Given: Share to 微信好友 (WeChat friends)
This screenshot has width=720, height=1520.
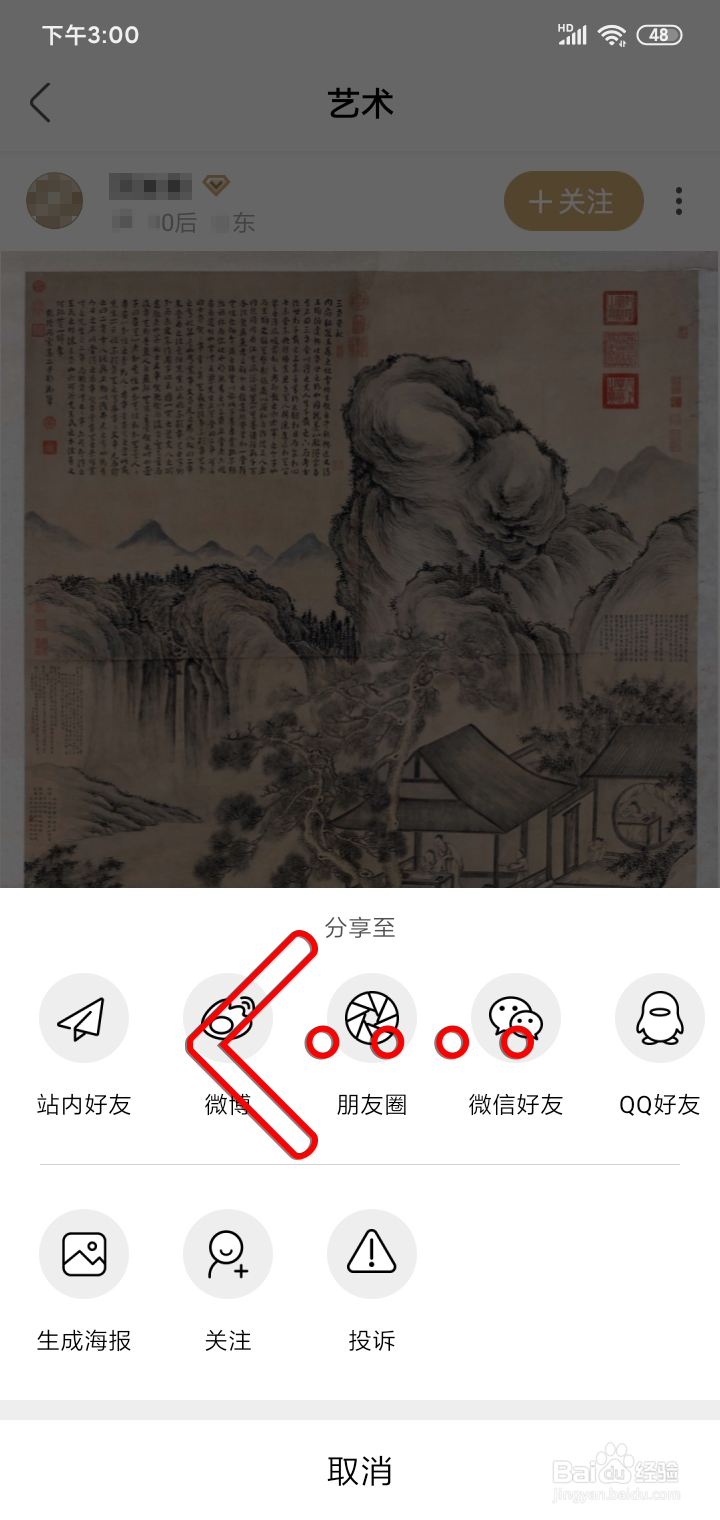Looking at the screenshot, I should [x=515, y=1017].
